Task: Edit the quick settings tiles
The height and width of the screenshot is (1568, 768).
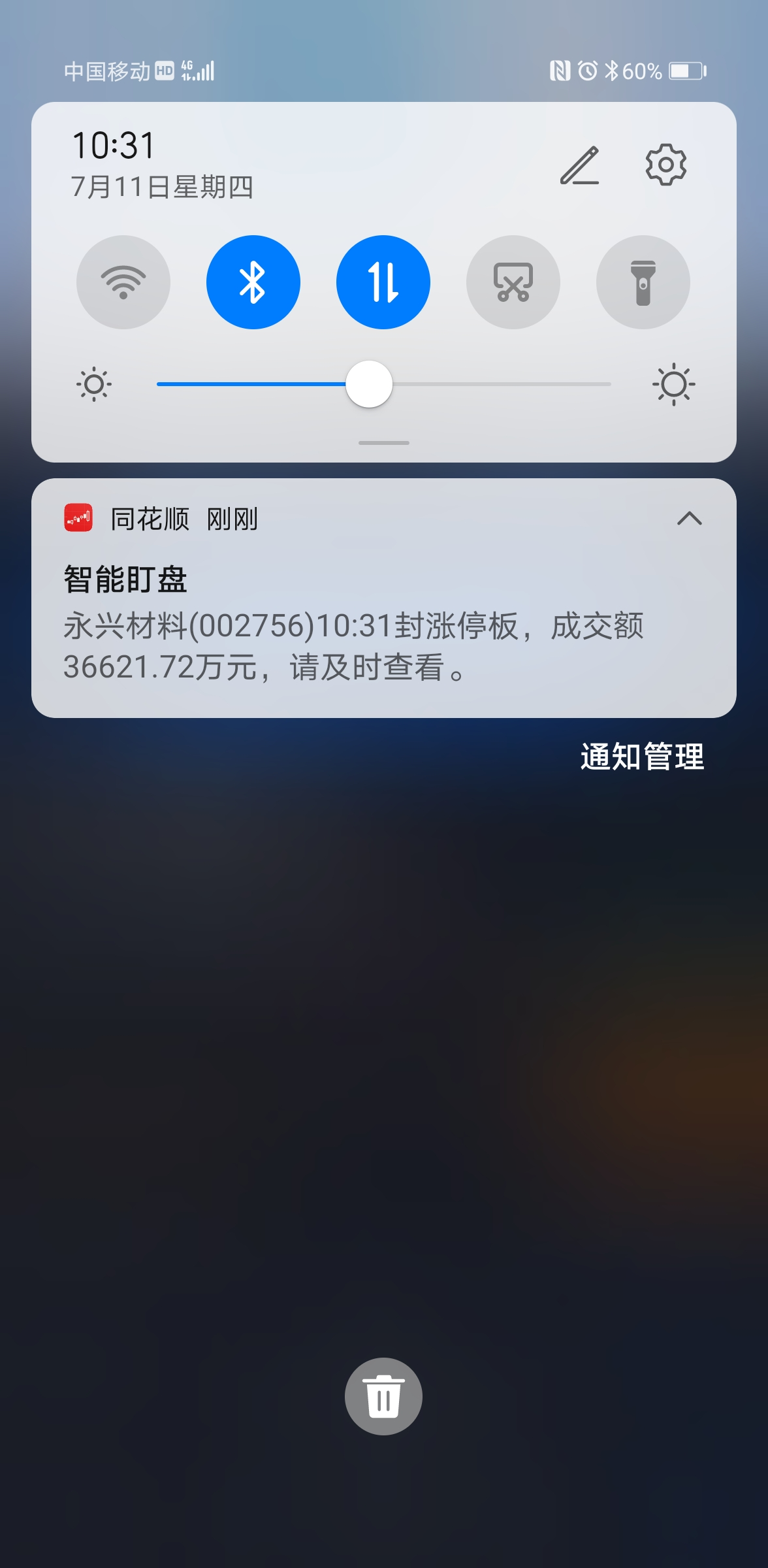Action: (x=579, y=165)
